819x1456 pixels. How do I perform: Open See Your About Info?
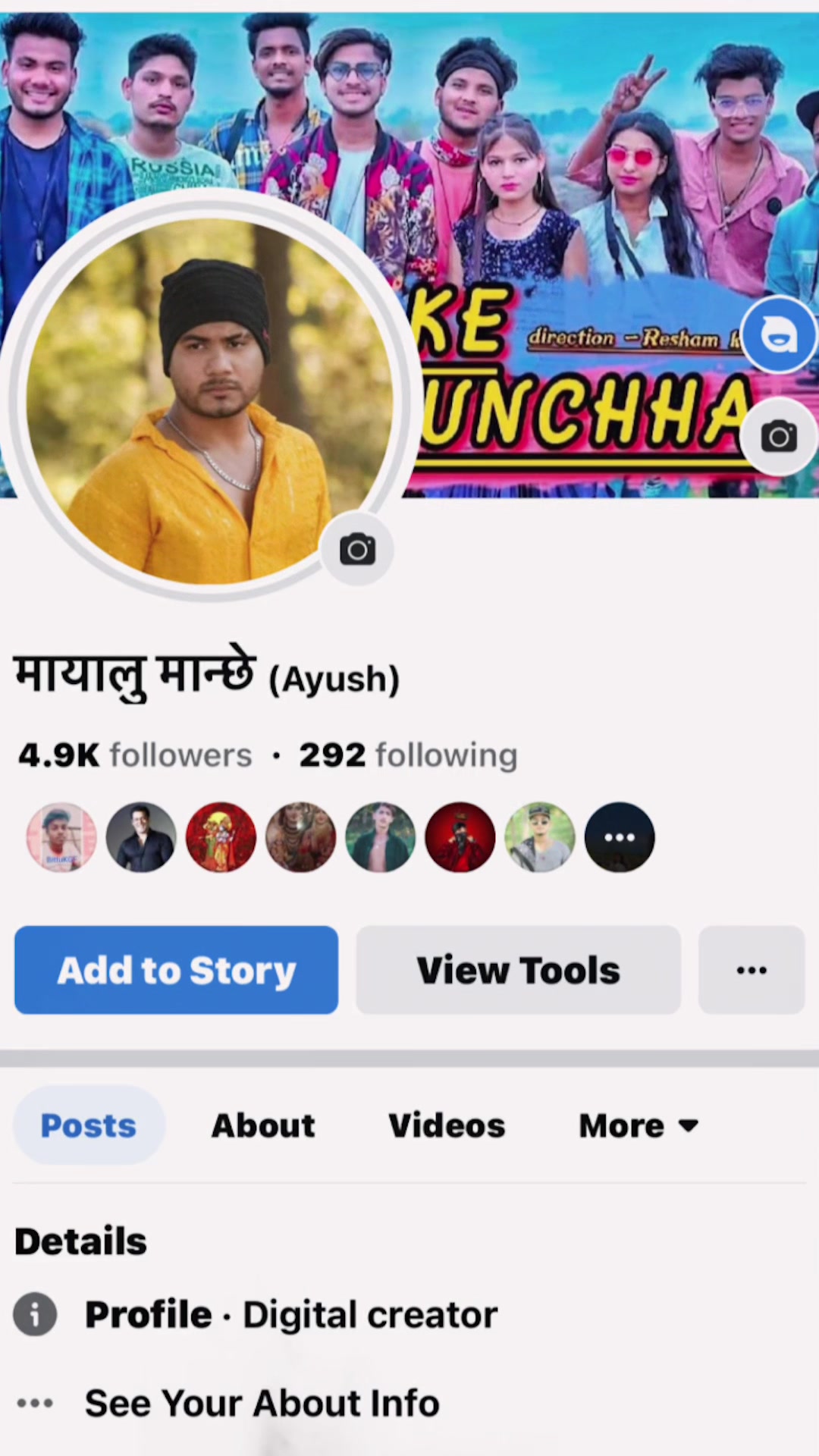coord(262,1403)
